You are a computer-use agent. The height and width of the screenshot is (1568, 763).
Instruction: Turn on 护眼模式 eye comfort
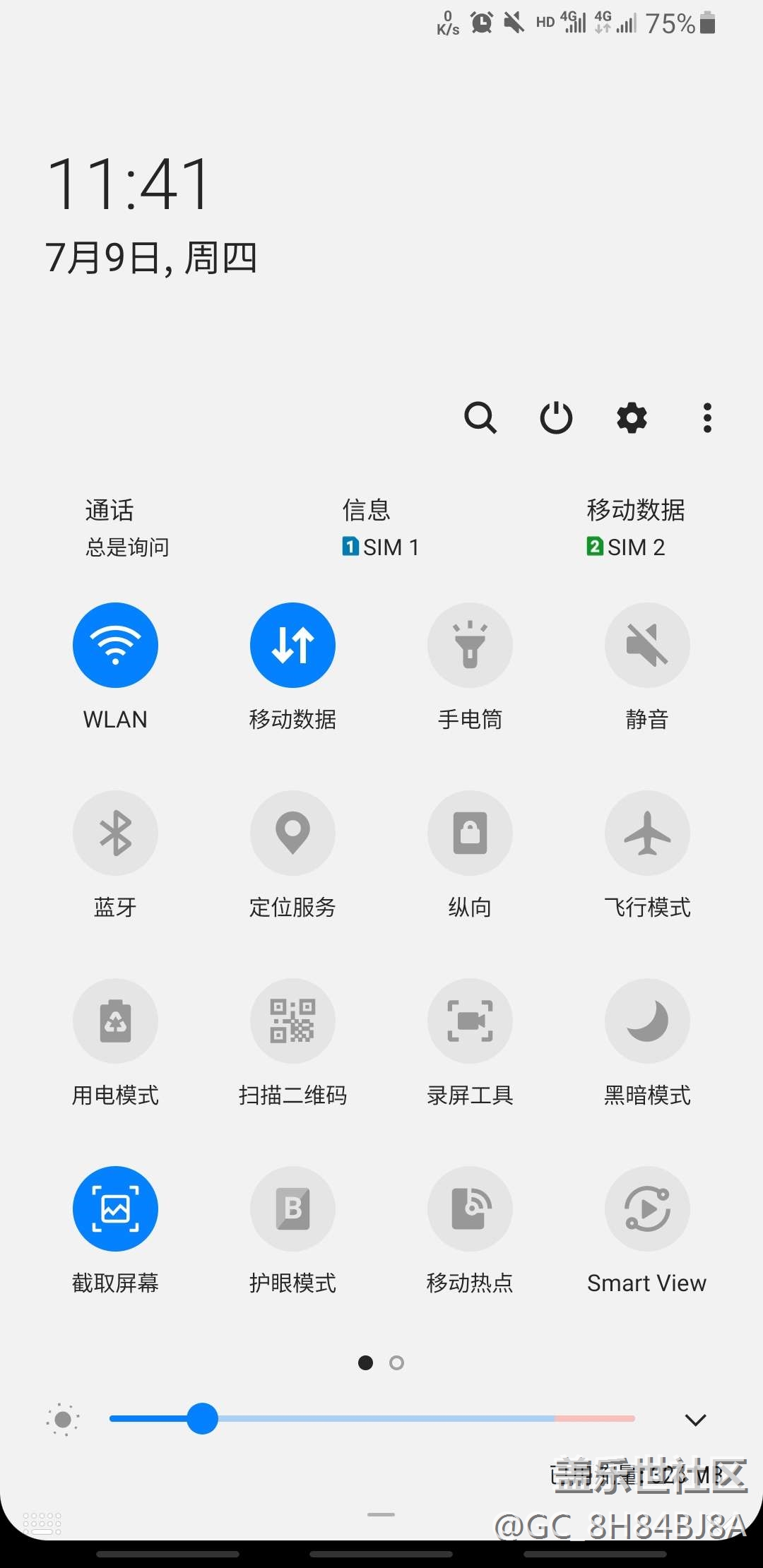(x=292, y=1208)
